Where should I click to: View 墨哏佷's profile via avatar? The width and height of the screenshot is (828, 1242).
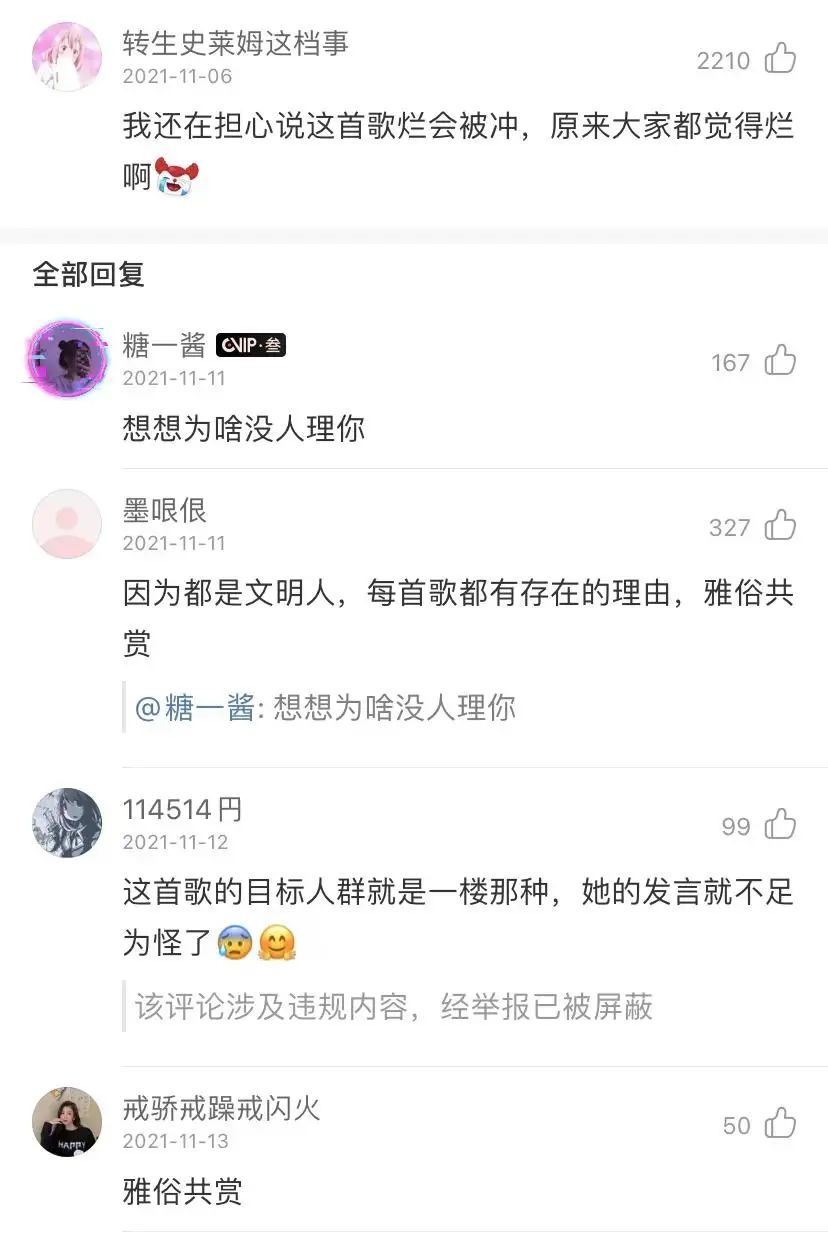(x=67, y=523)
